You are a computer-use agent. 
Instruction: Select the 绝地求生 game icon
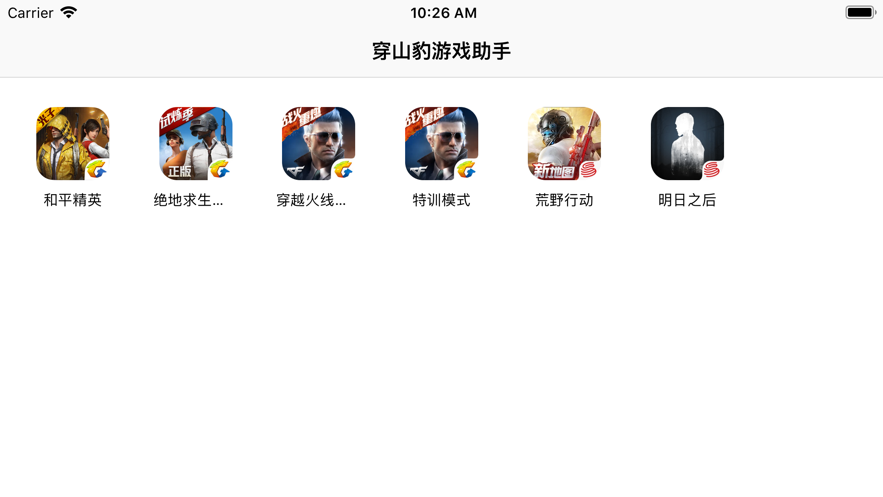click(x=196, y=144)
